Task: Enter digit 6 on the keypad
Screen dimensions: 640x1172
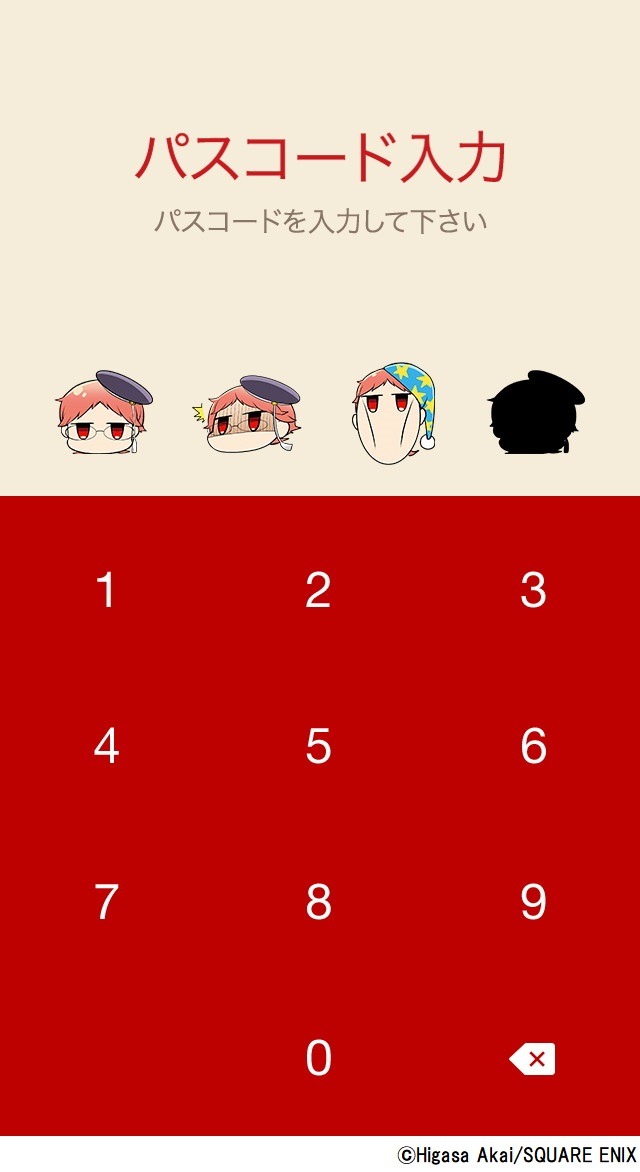Action: coord(533,747)
